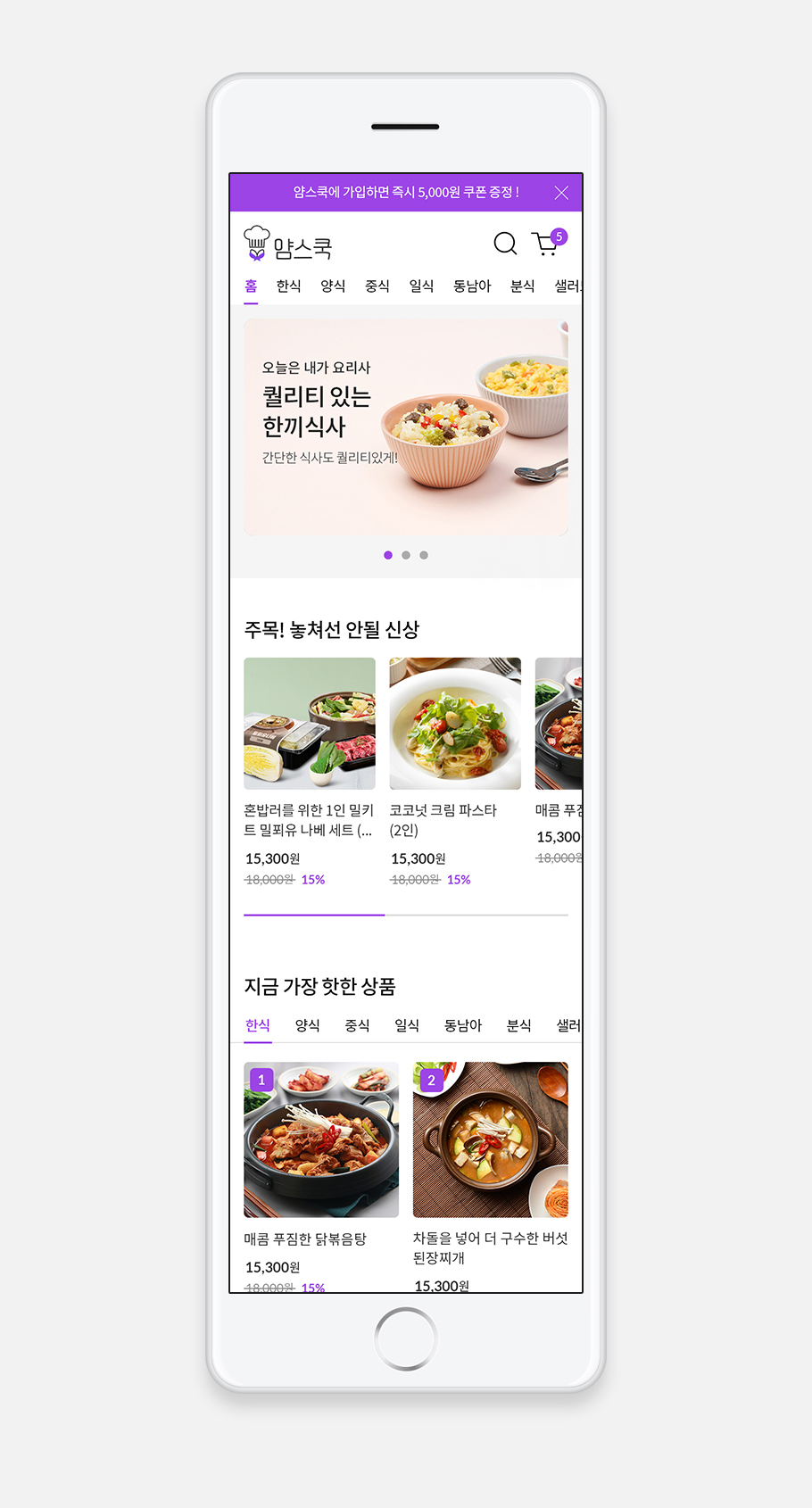The image size is (812, 1508).
Task: Open the 동남아 top category tab
Action: [472, 286]
